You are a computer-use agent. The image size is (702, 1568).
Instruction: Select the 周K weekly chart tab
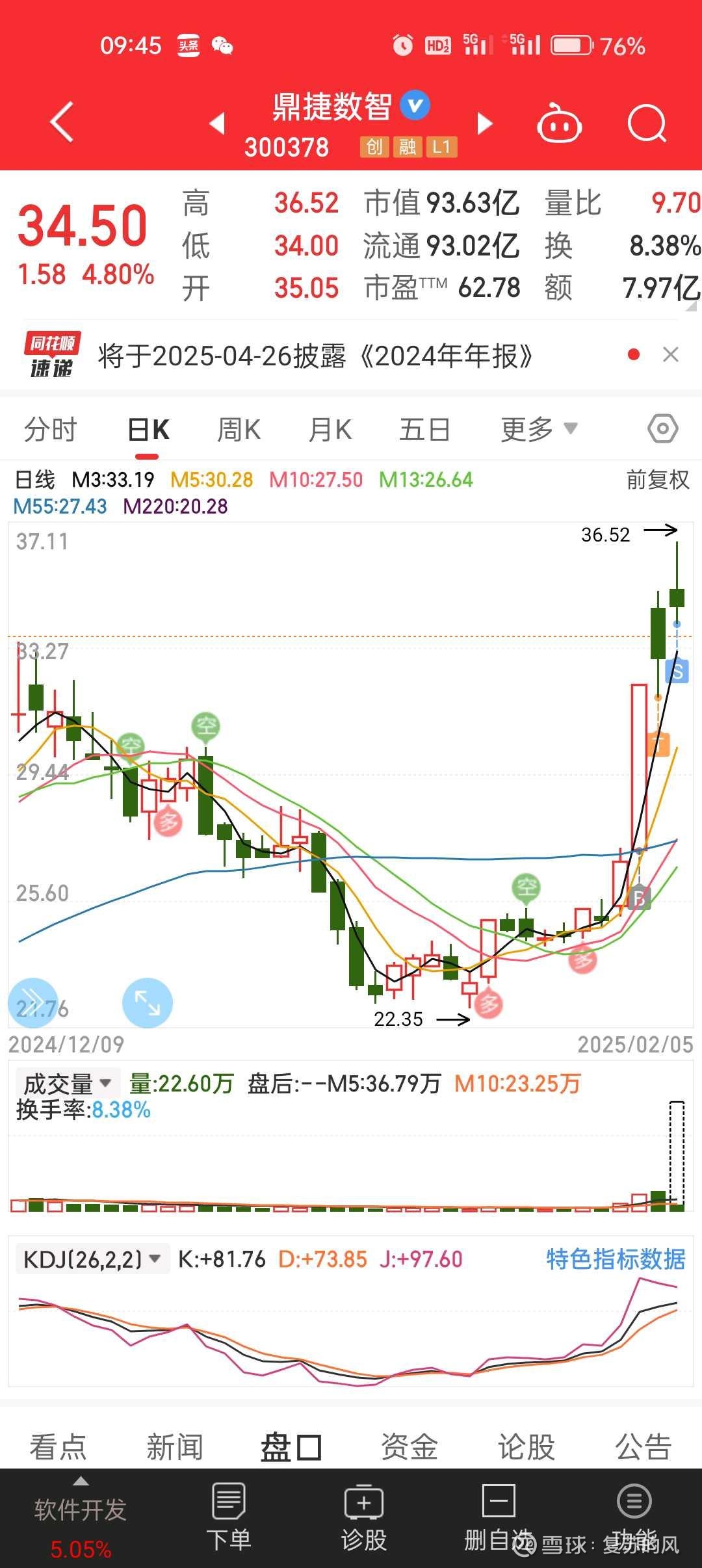pos(239,430)
